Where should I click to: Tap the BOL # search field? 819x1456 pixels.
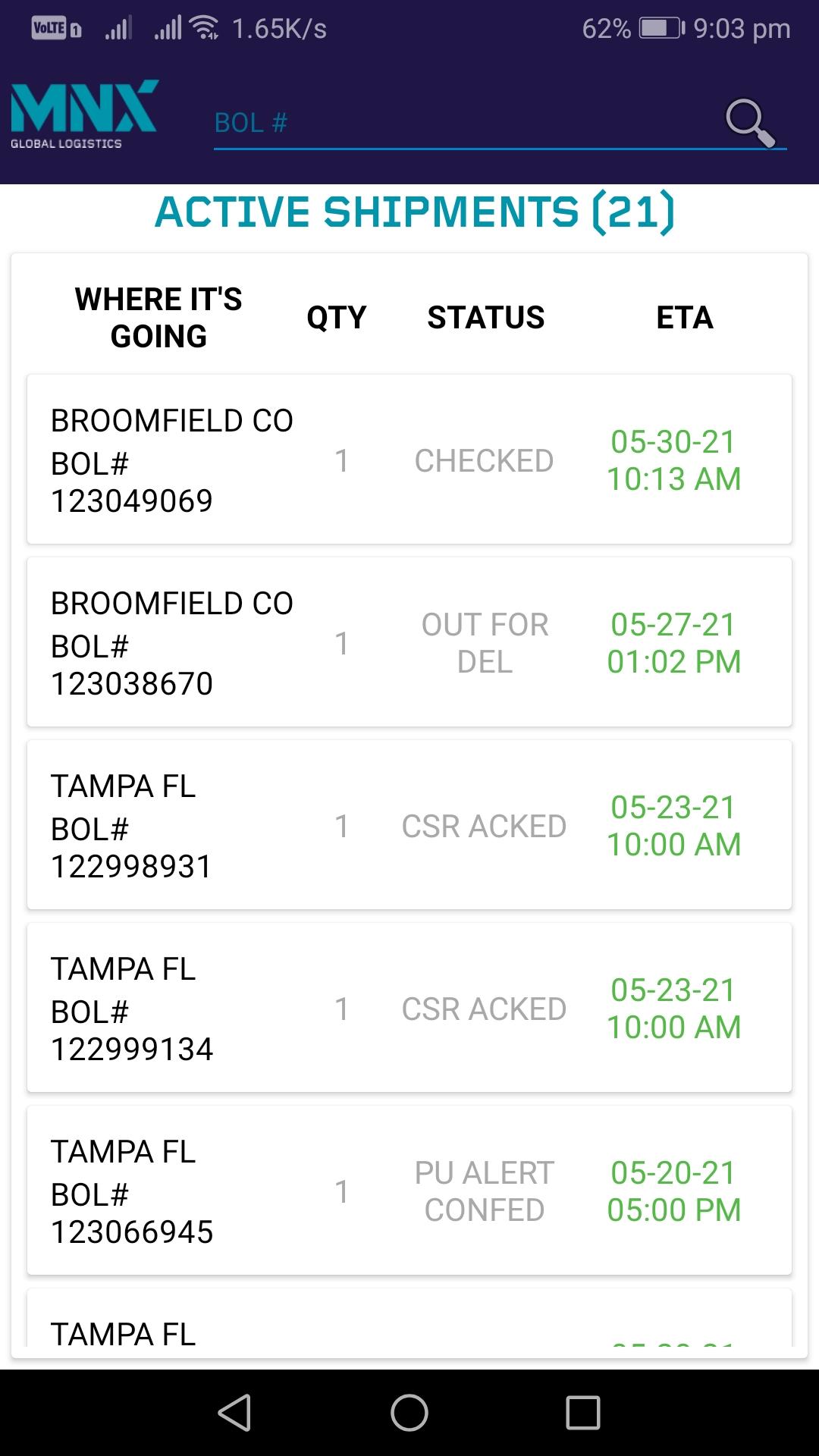(x=463, y=123)
